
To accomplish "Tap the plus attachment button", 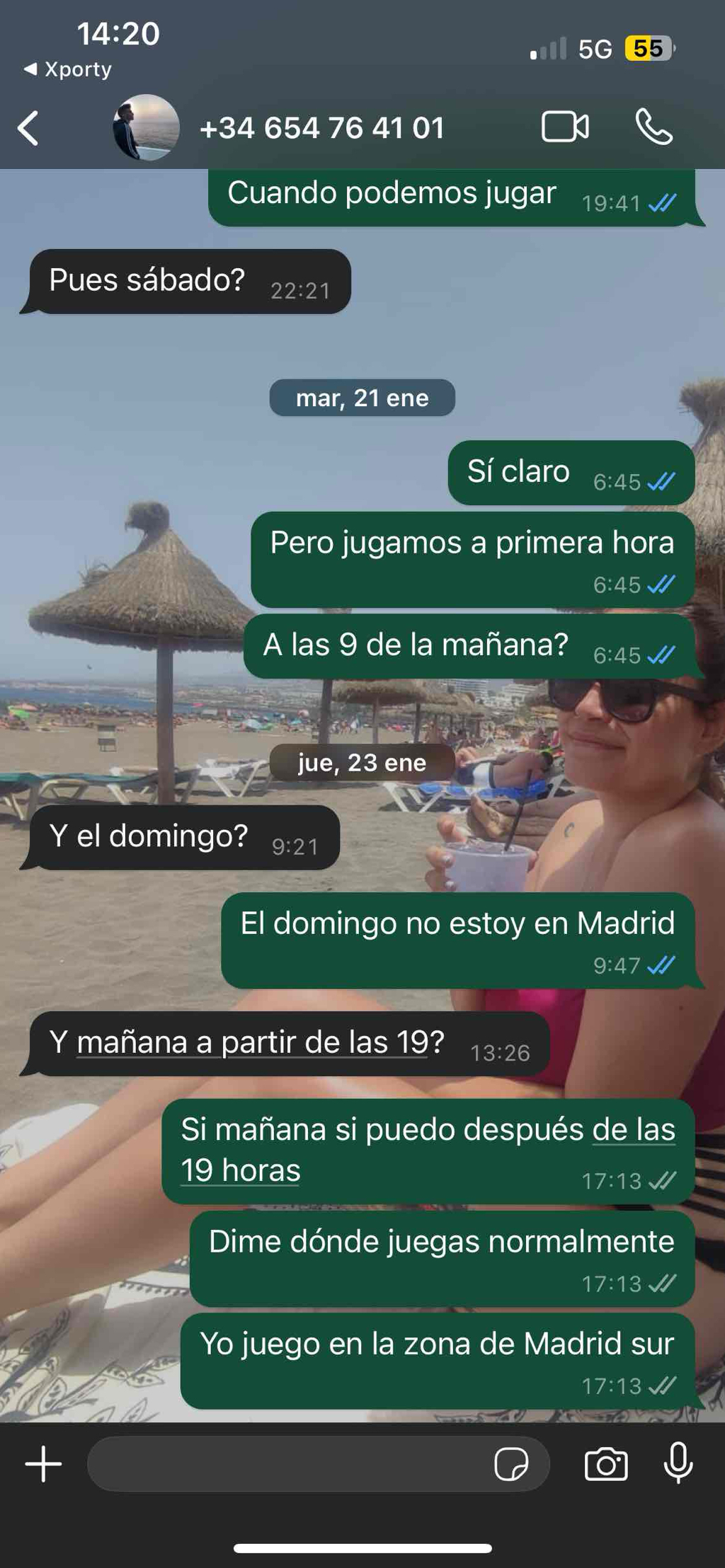I will 44,1464.
